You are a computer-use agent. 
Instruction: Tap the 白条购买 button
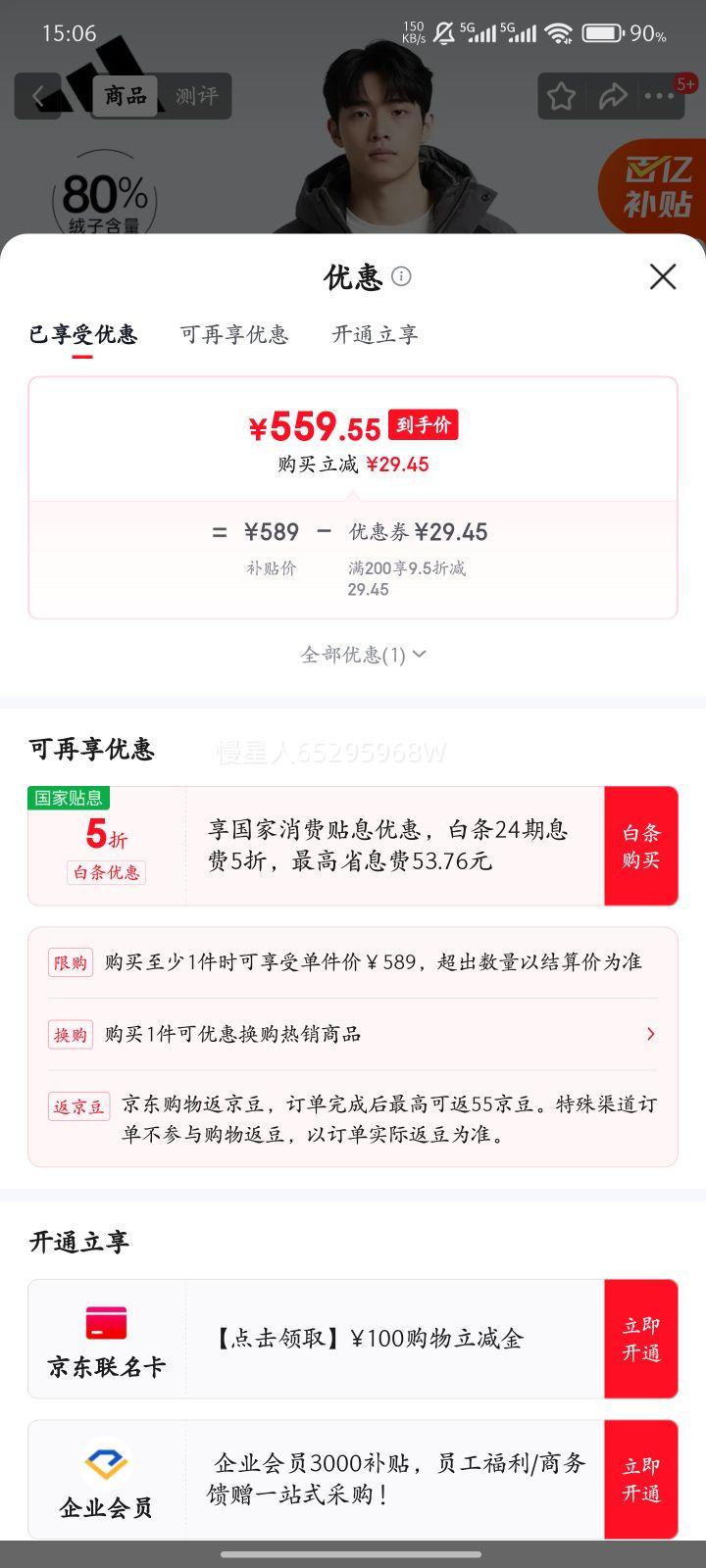coord(640,845)
